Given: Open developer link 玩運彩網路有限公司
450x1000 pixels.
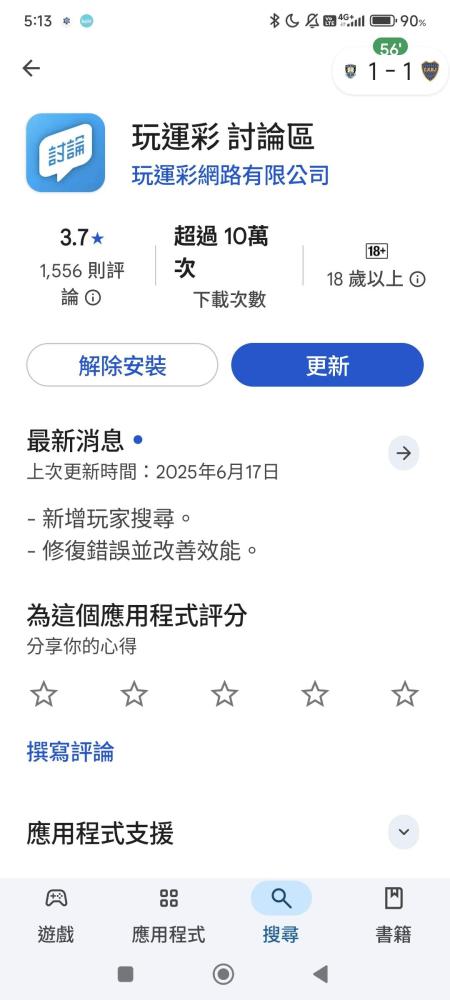Looking at the screenshot, I should tap(230, 175).
